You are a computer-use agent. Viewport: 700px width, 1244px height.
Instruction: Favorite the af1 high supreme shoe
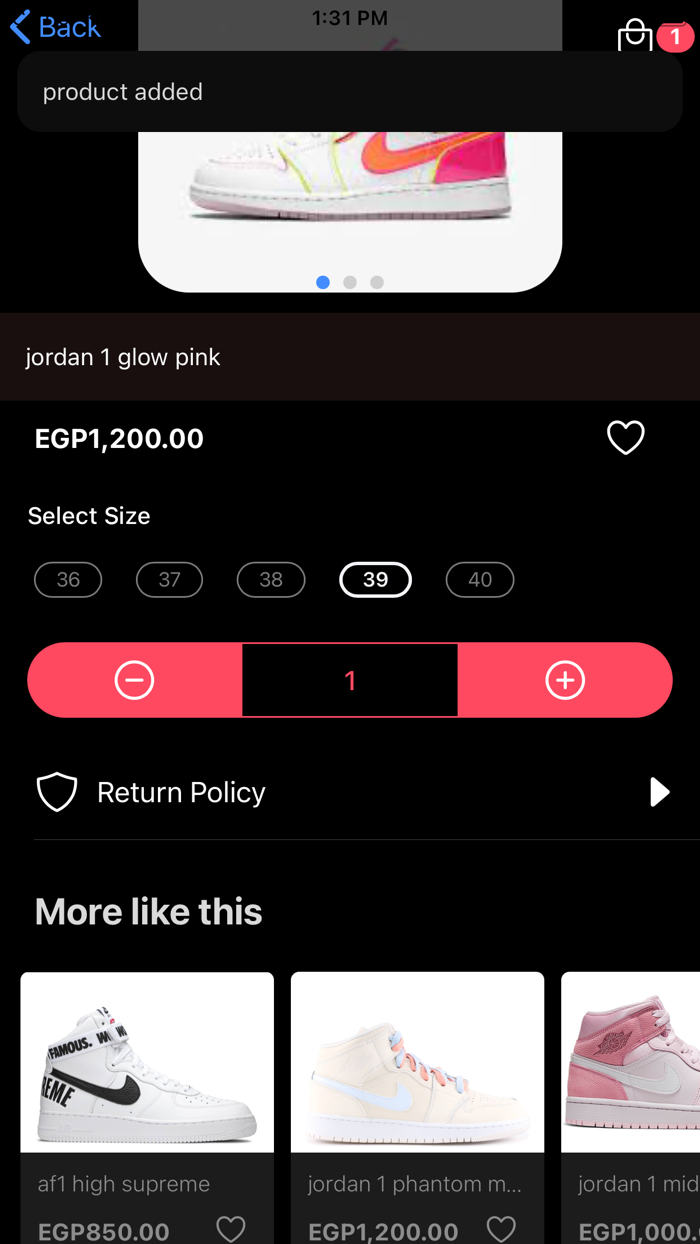tap(231, 1229)
